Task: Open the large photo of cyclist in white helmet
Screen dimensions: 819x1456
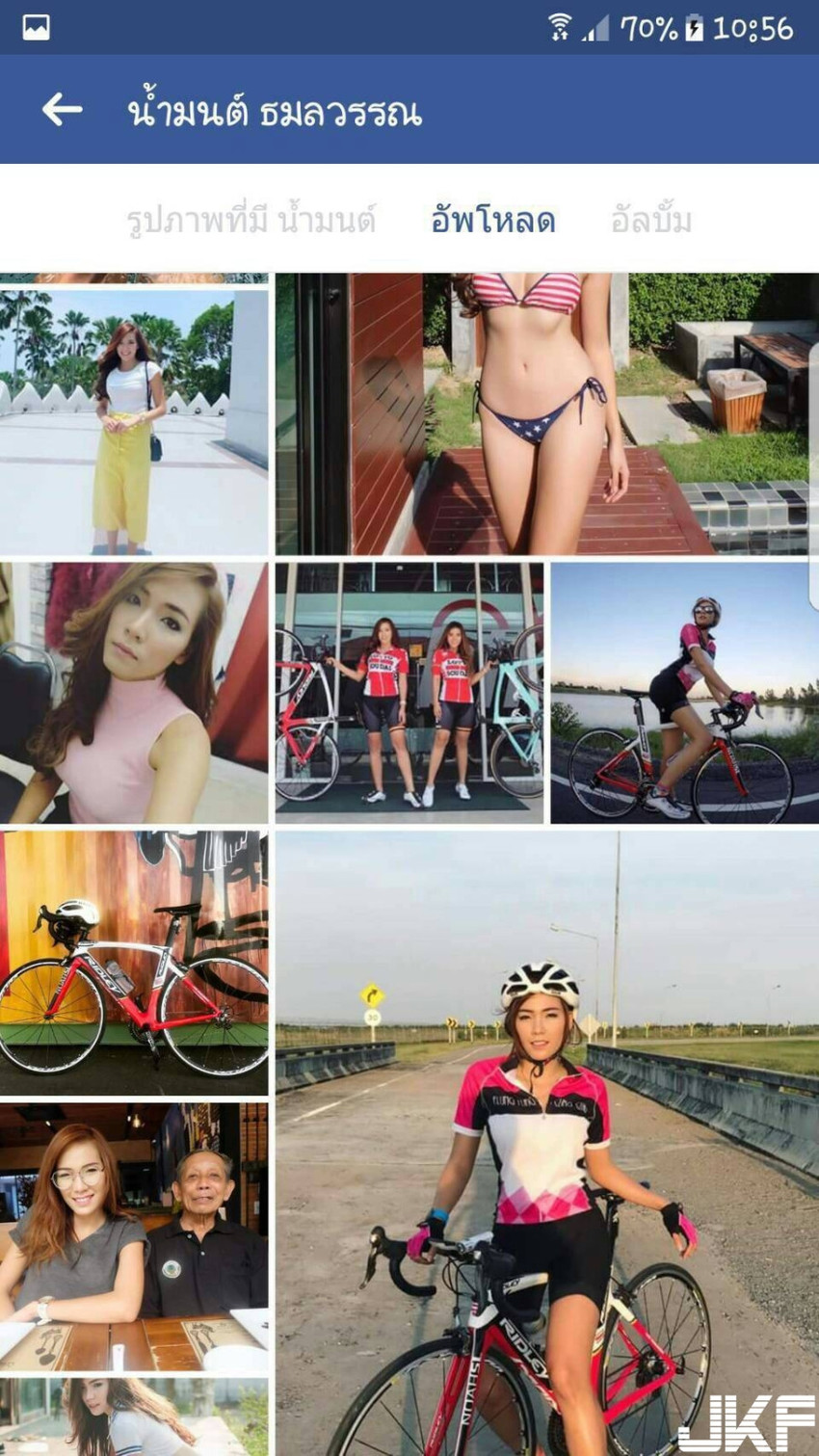Action: 546,1142
